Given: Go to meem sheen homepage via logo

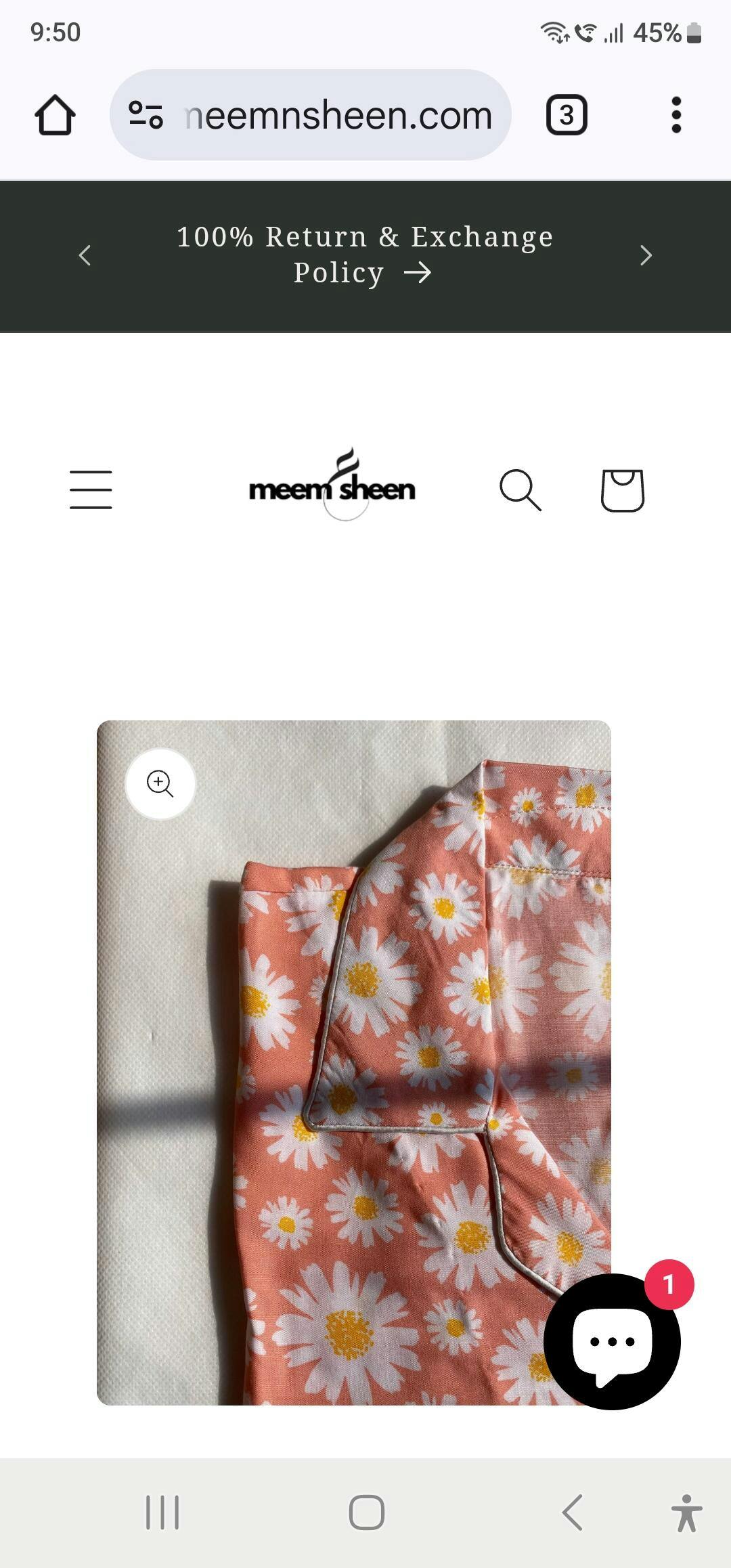Looking at the screenshot, I should point(332,482).
